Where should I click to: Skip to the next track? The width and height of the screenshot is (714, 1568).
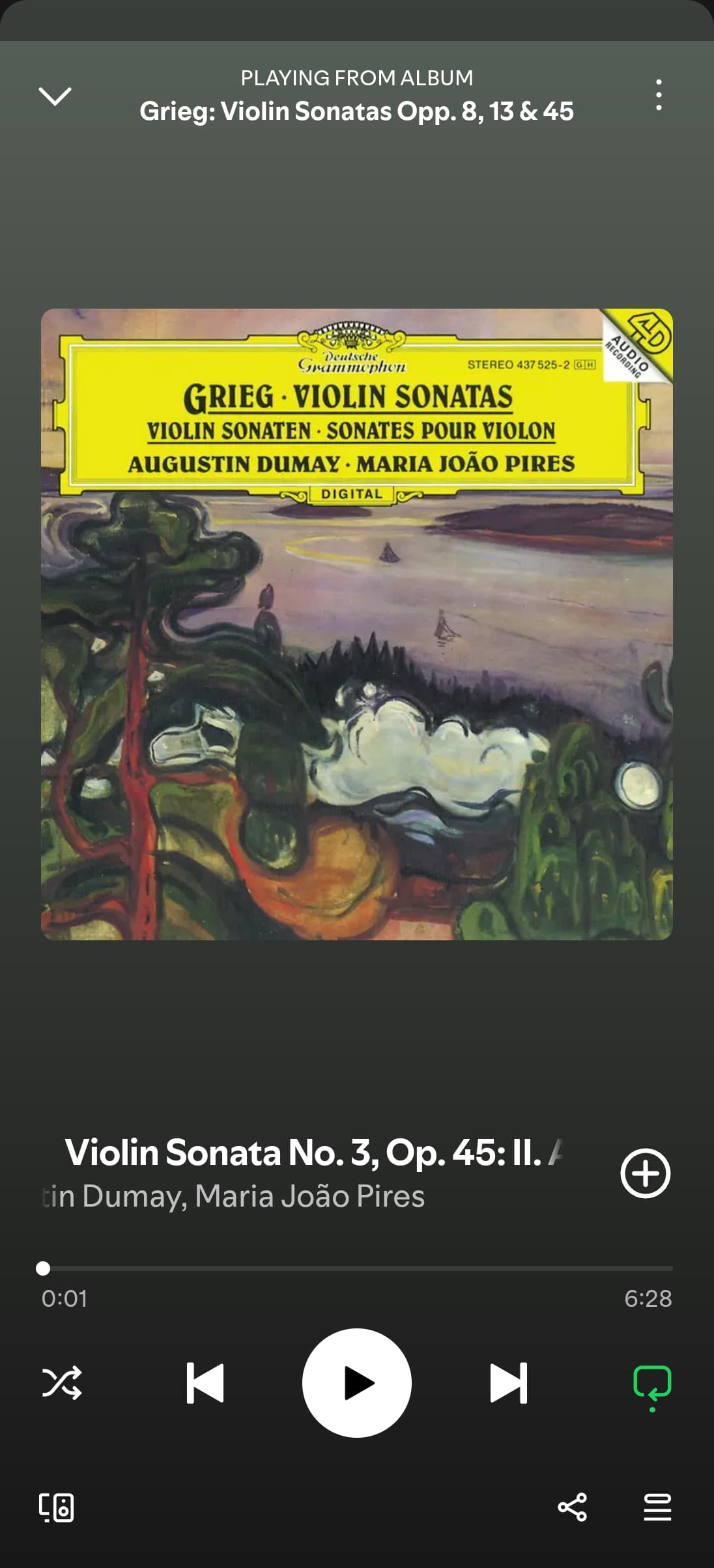(508, 1382)
